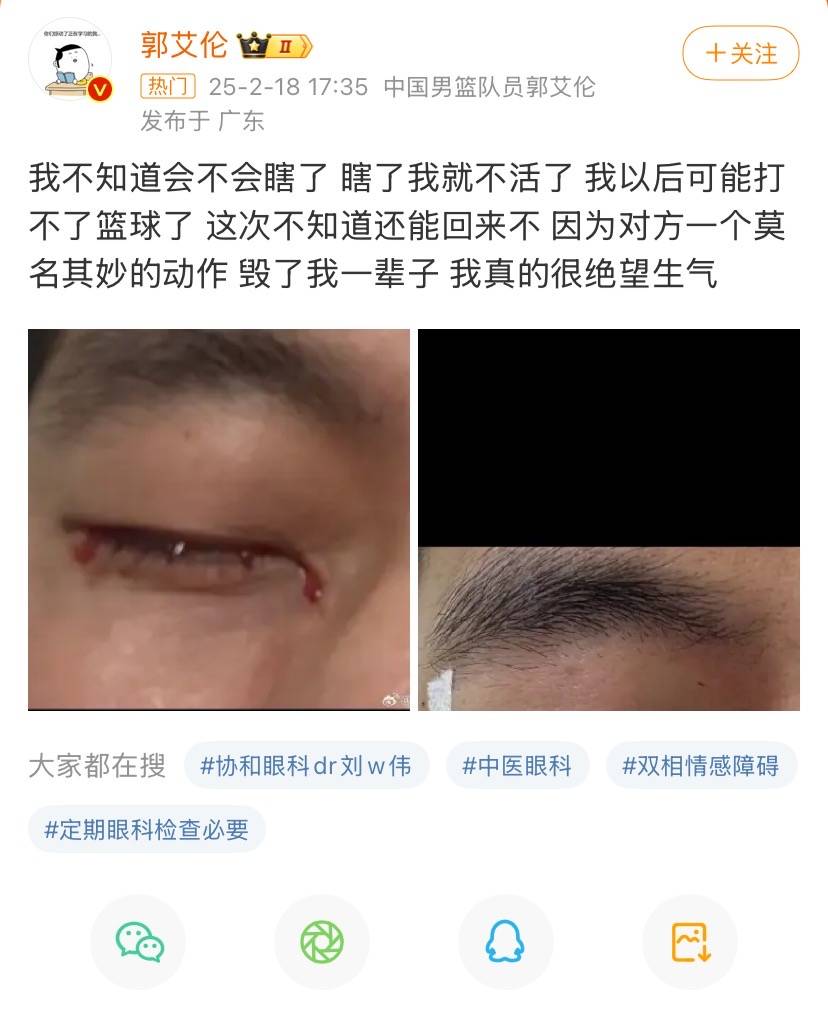828x1015 pixels.
Task: Share this post to WeChat
Action: pos(139,942)
